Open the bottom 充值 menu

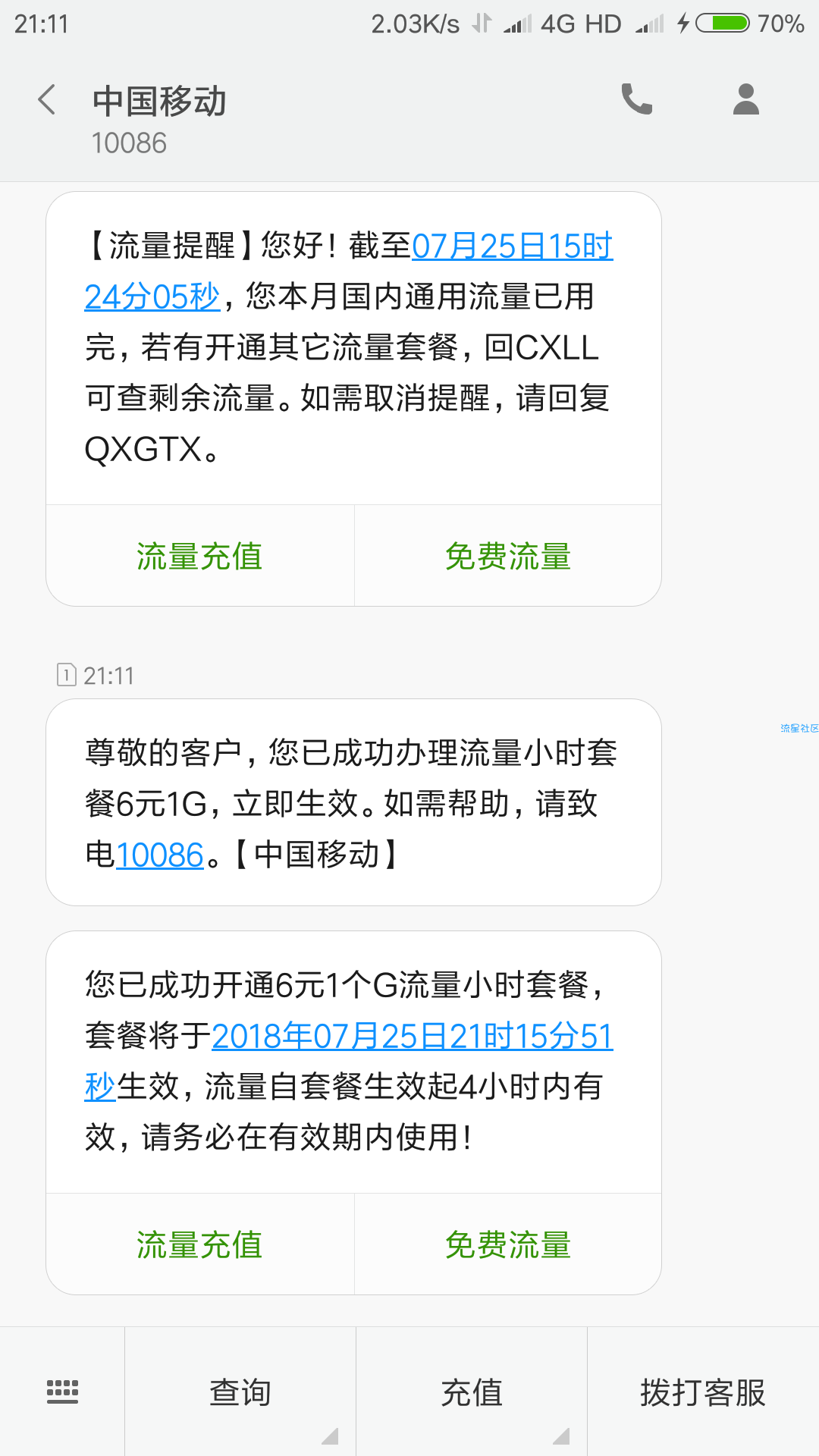pyautogui.click(x=472, y=1392)
